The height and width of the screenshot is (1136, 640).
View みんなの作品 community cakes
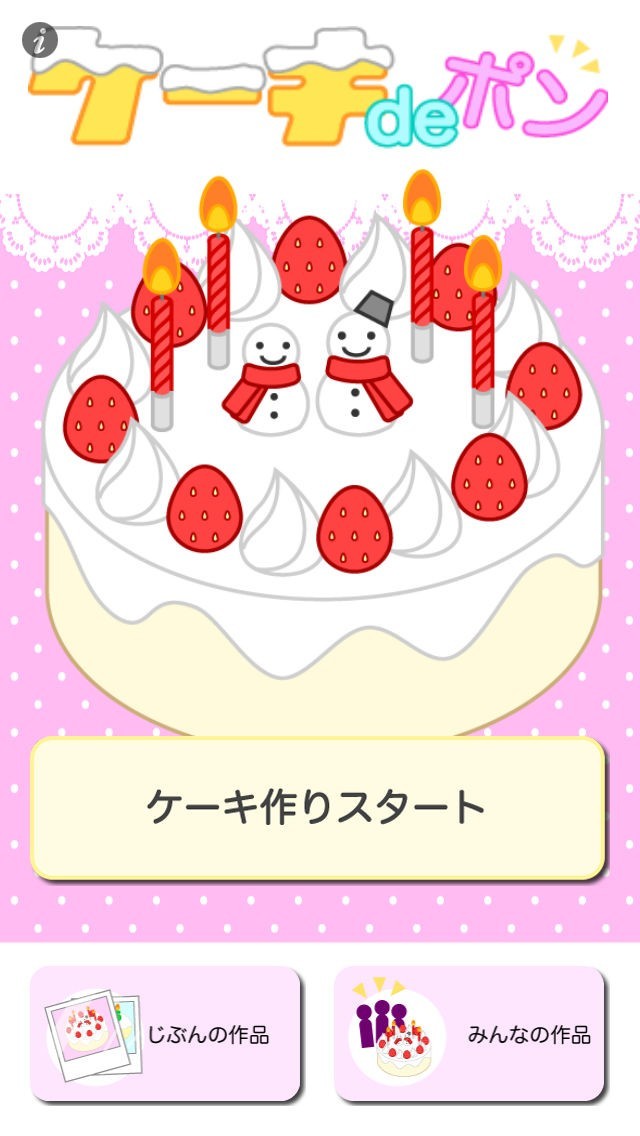click(469, 1033)
